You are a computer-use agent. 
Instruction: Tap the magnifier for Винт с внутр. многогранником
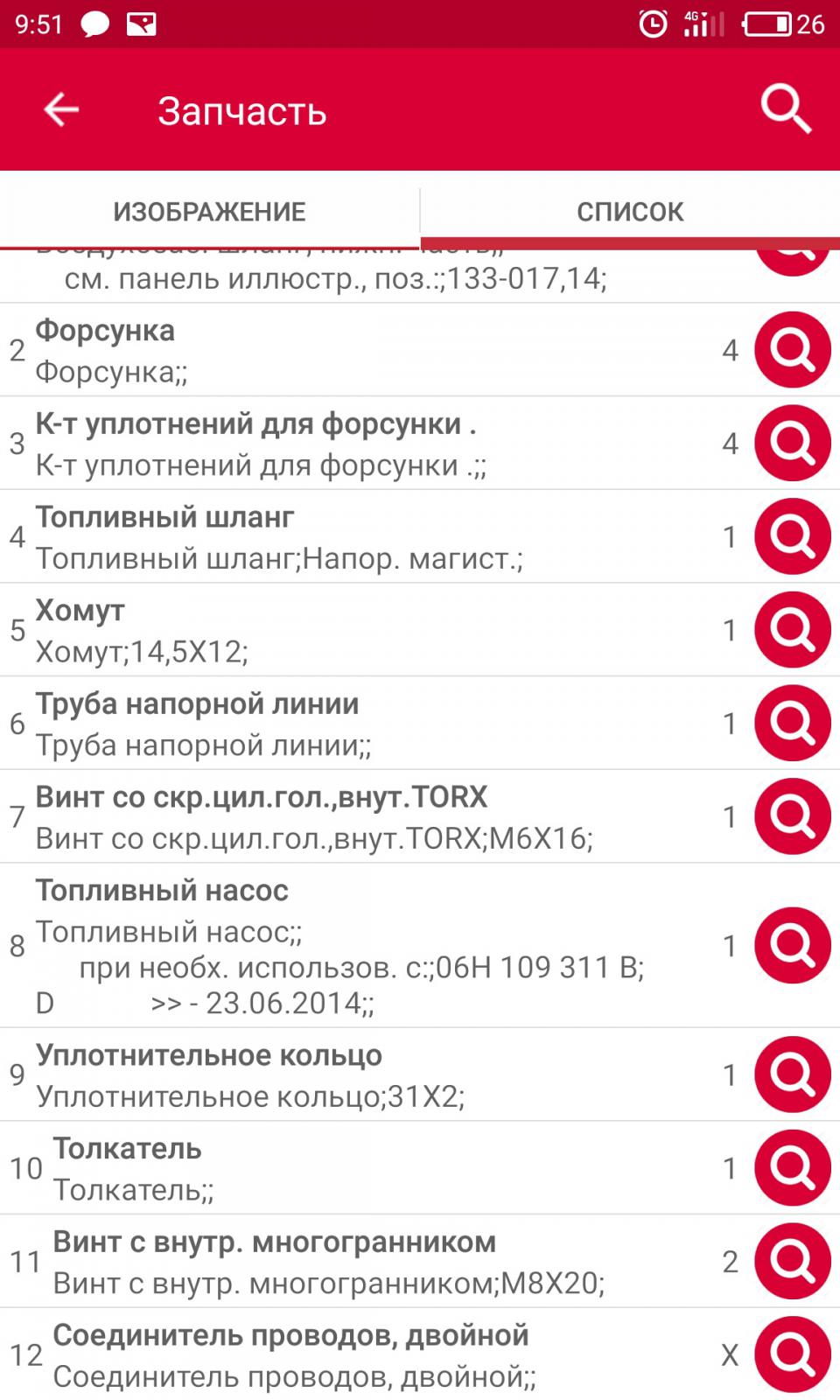(x=793, y=1262)
